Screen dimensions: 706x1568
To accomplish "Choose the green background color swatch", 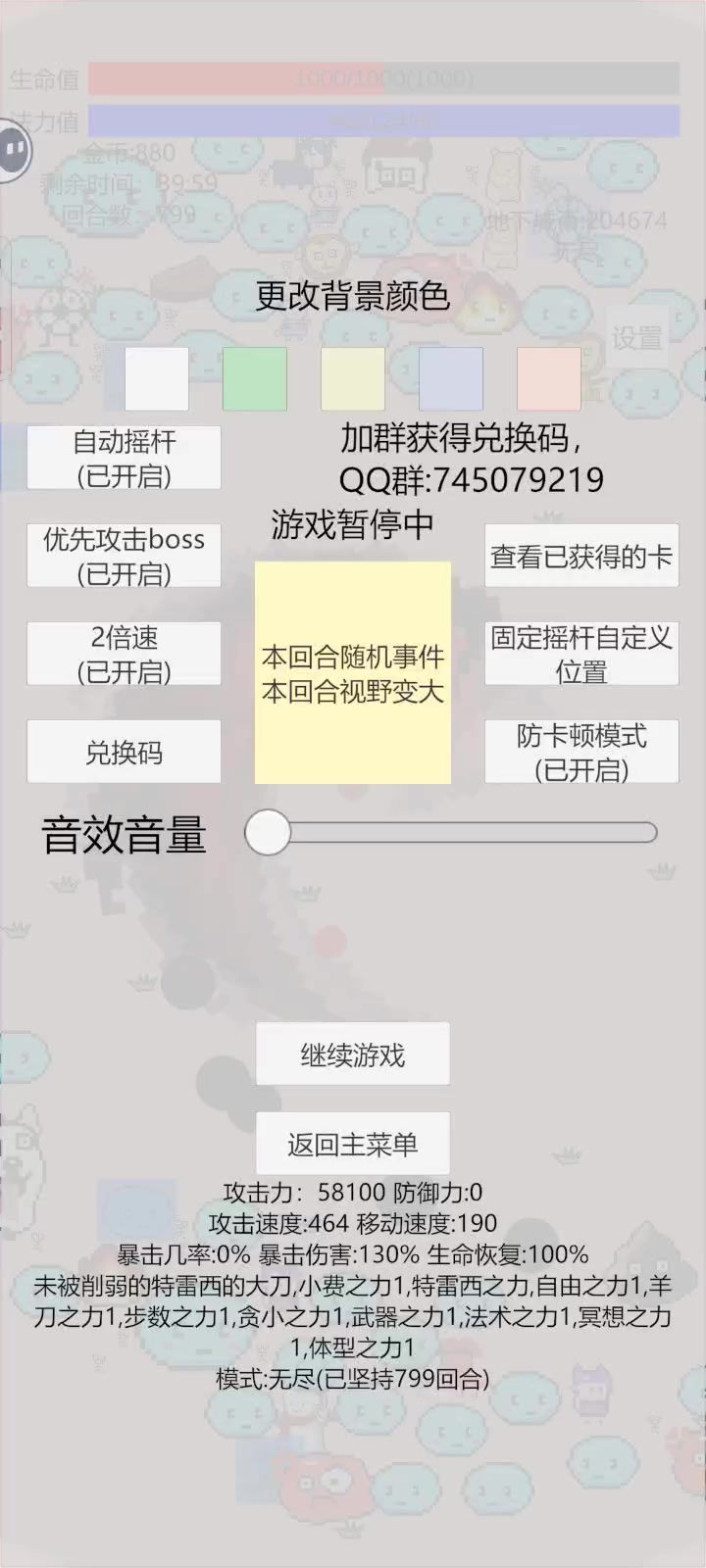I will coord(255,379).
